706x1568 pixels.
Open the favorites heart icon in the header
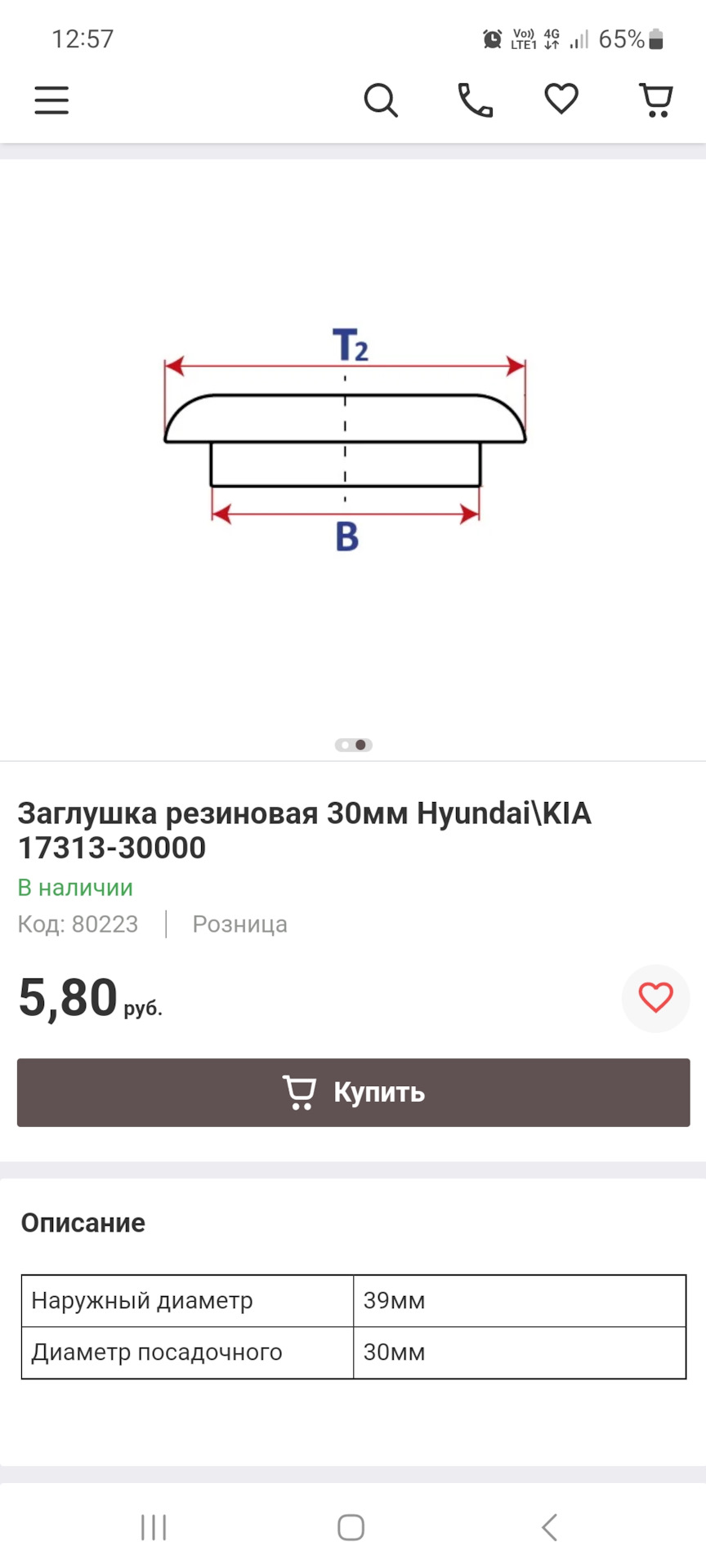tap(561, 100)
